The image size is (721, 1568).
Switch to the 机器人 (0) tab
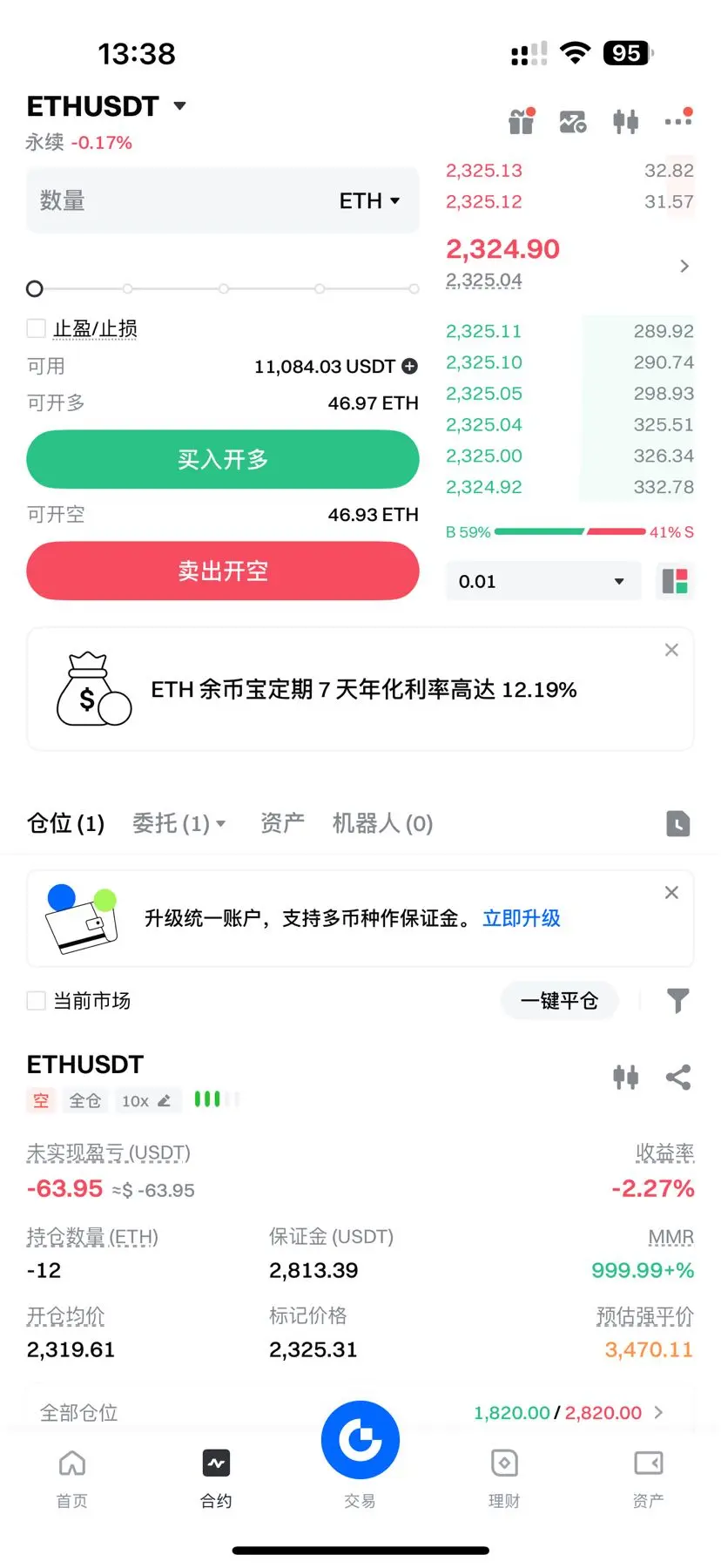coord(382,823)
